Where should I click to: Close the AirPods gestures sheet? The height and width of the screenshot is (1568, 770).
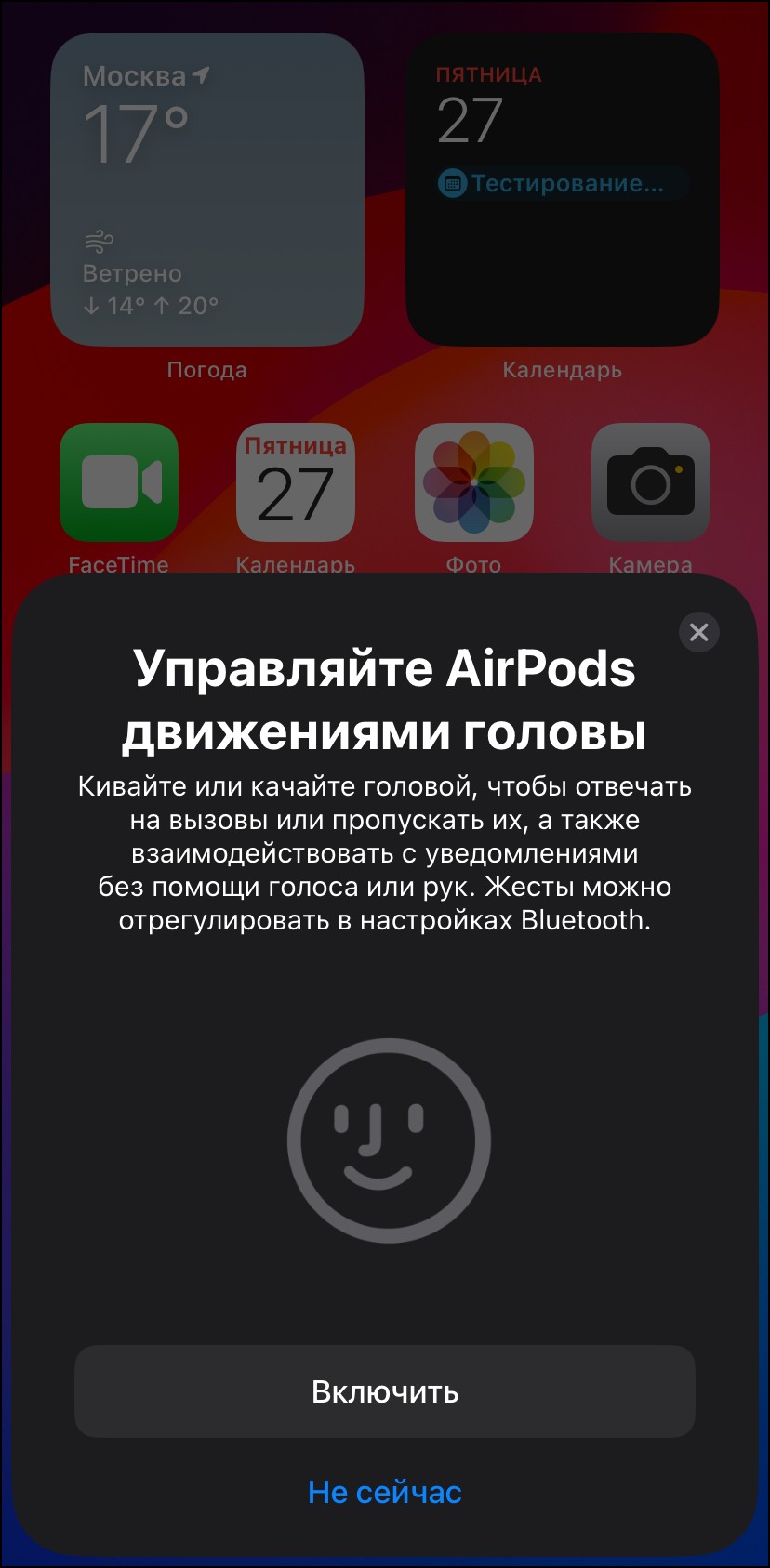tap(699, 632)
